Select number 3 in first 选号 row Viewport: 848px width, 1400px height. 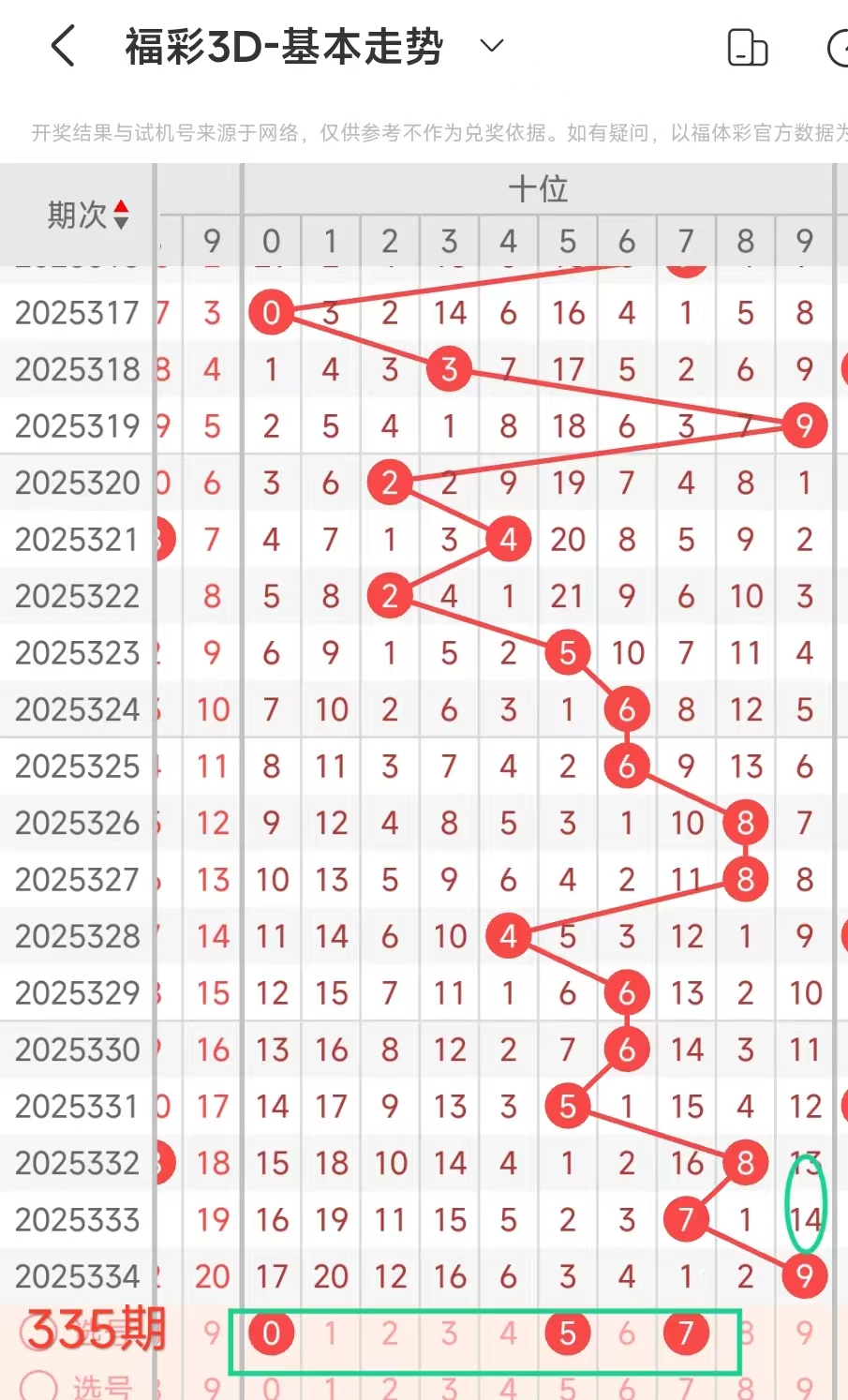point(449,1333)
